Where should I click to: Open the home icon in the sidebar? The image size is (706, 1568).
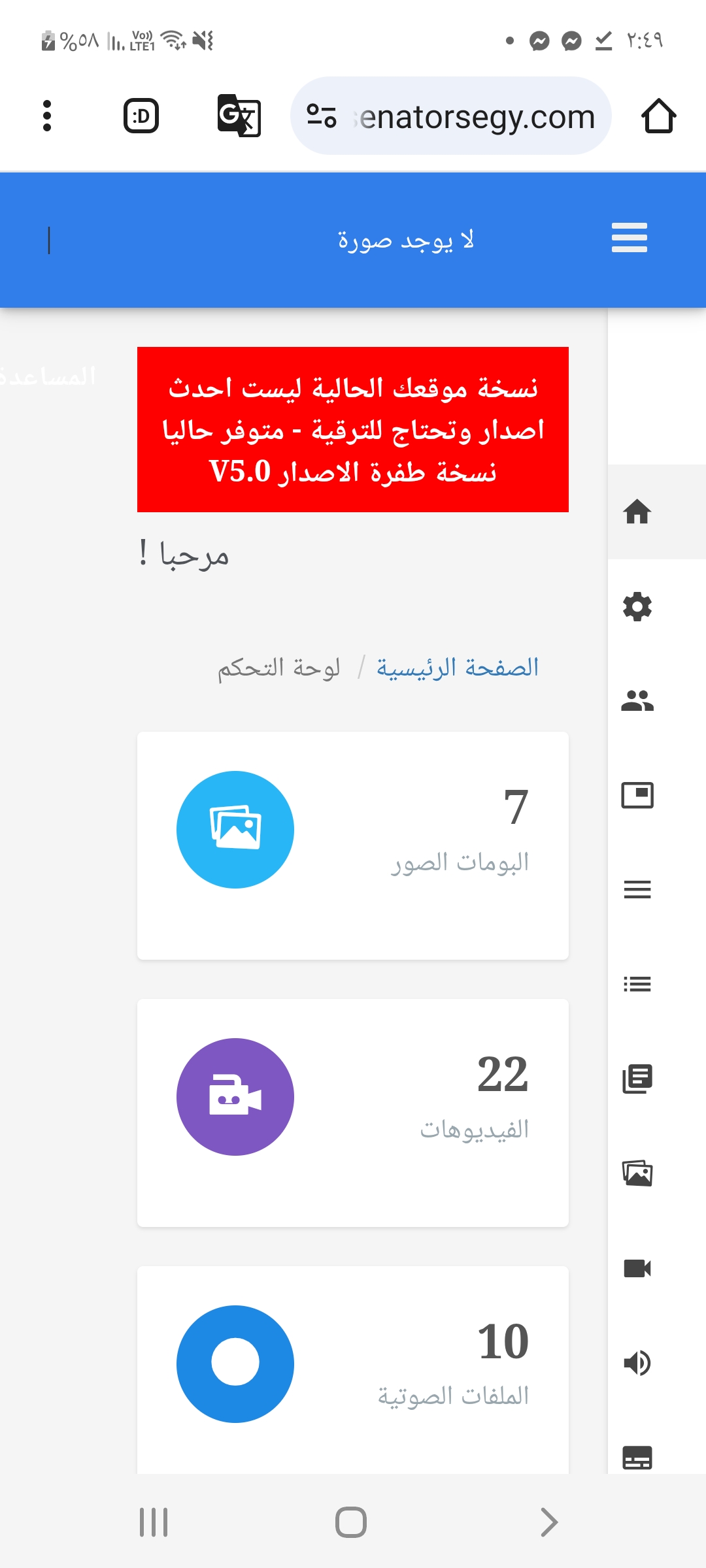pos(637,512)
